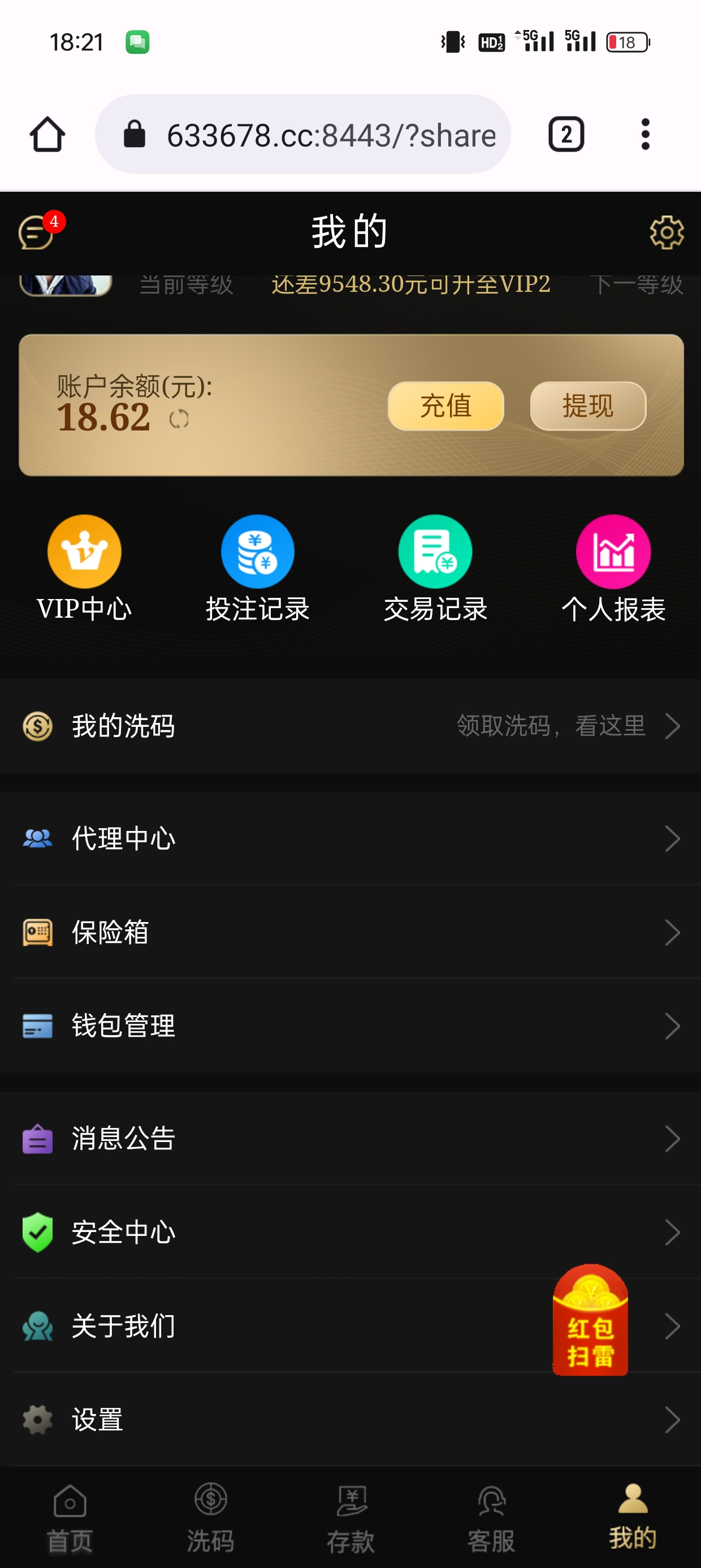Open the browser tab switcher
This screenshot has height=1568, width=701.
coord(566,135)
